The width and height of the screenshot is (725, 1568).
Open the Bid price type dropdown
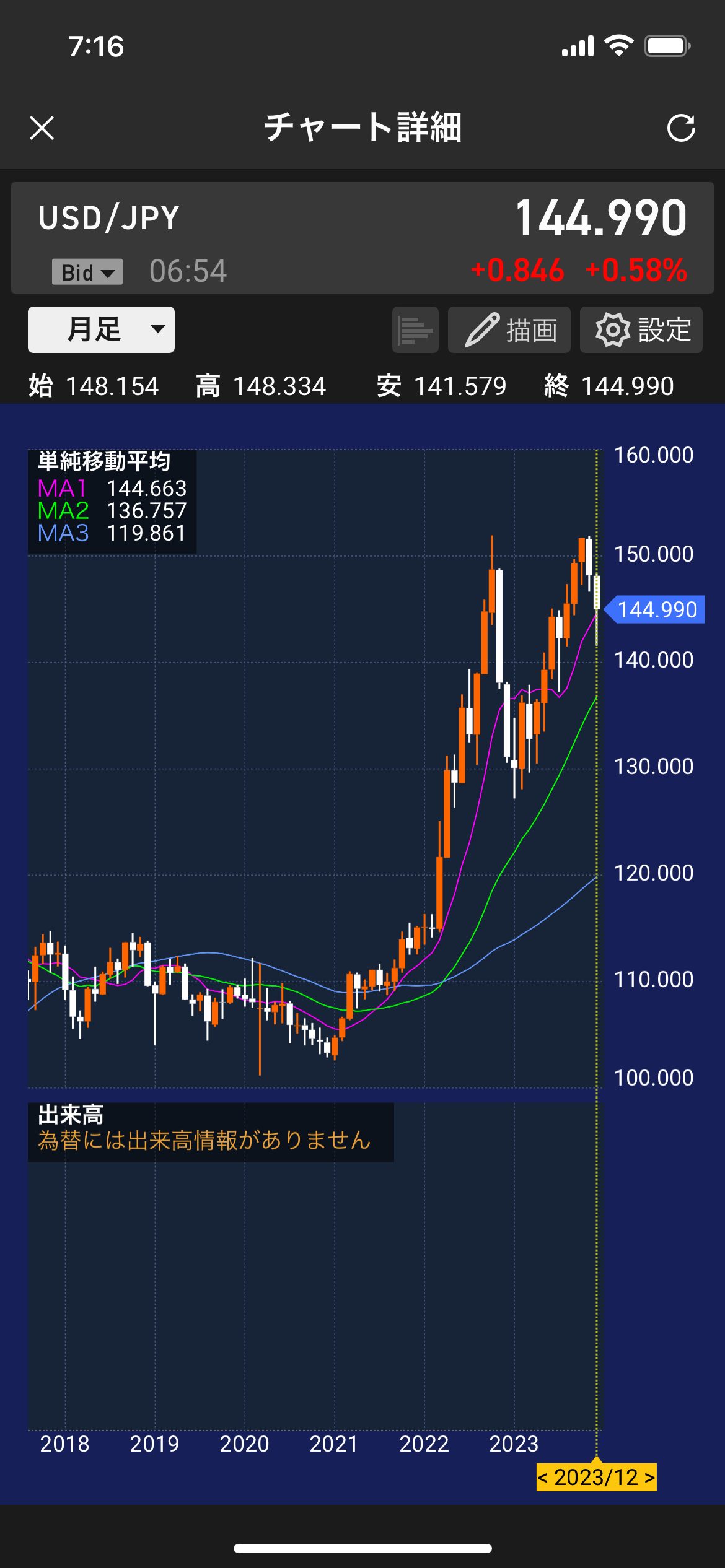pos(87,272)
